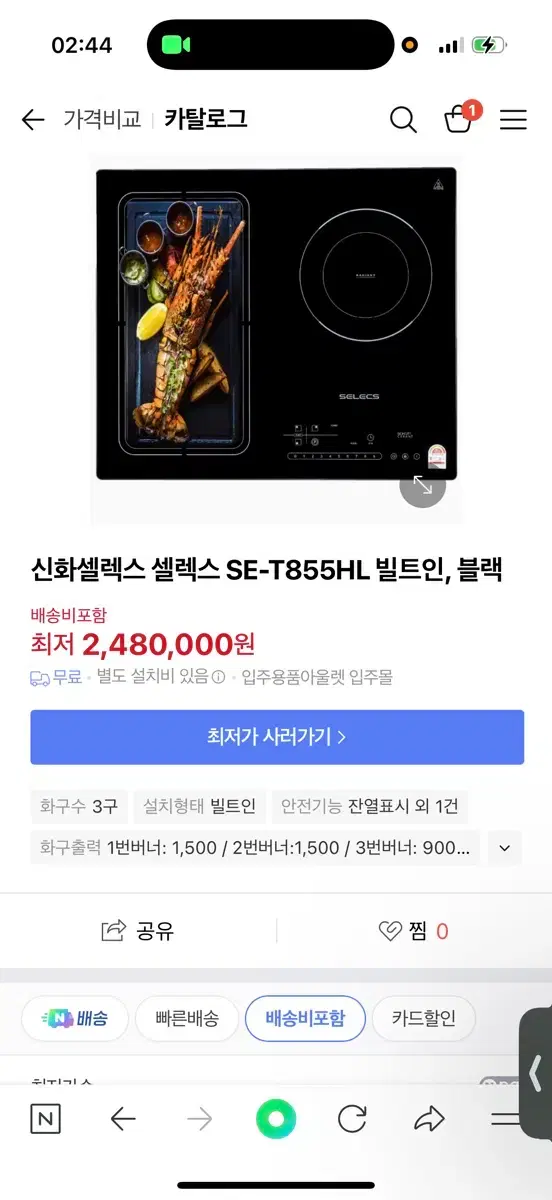
Task: Reload the page
Action: tap(352, 1119)
